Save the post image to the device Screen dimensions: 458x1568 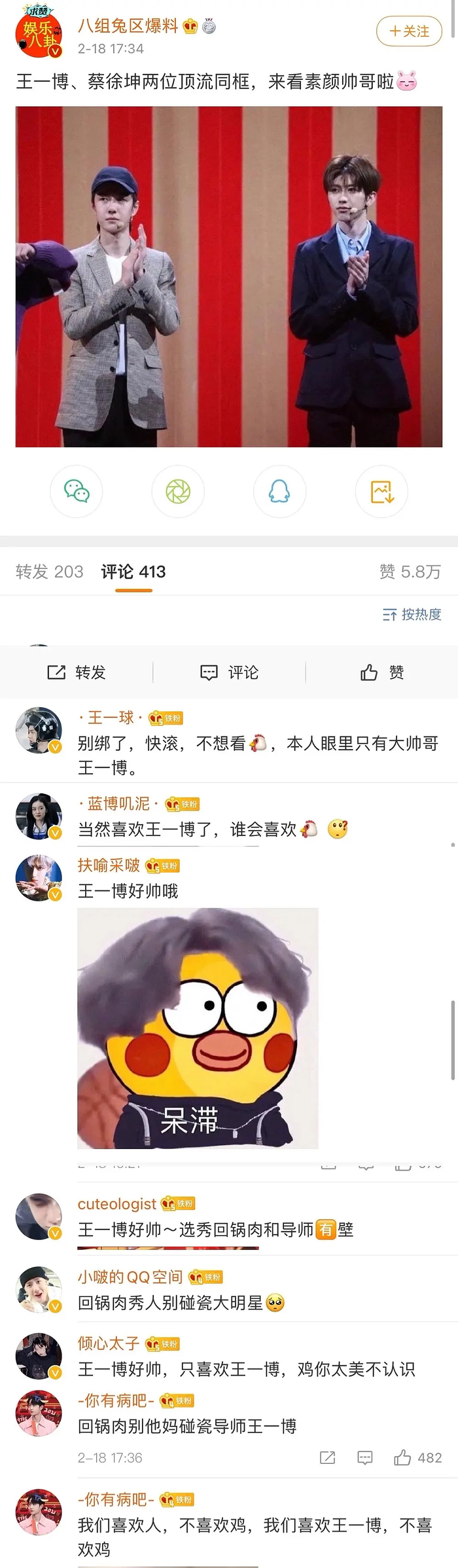click(381, 491)
